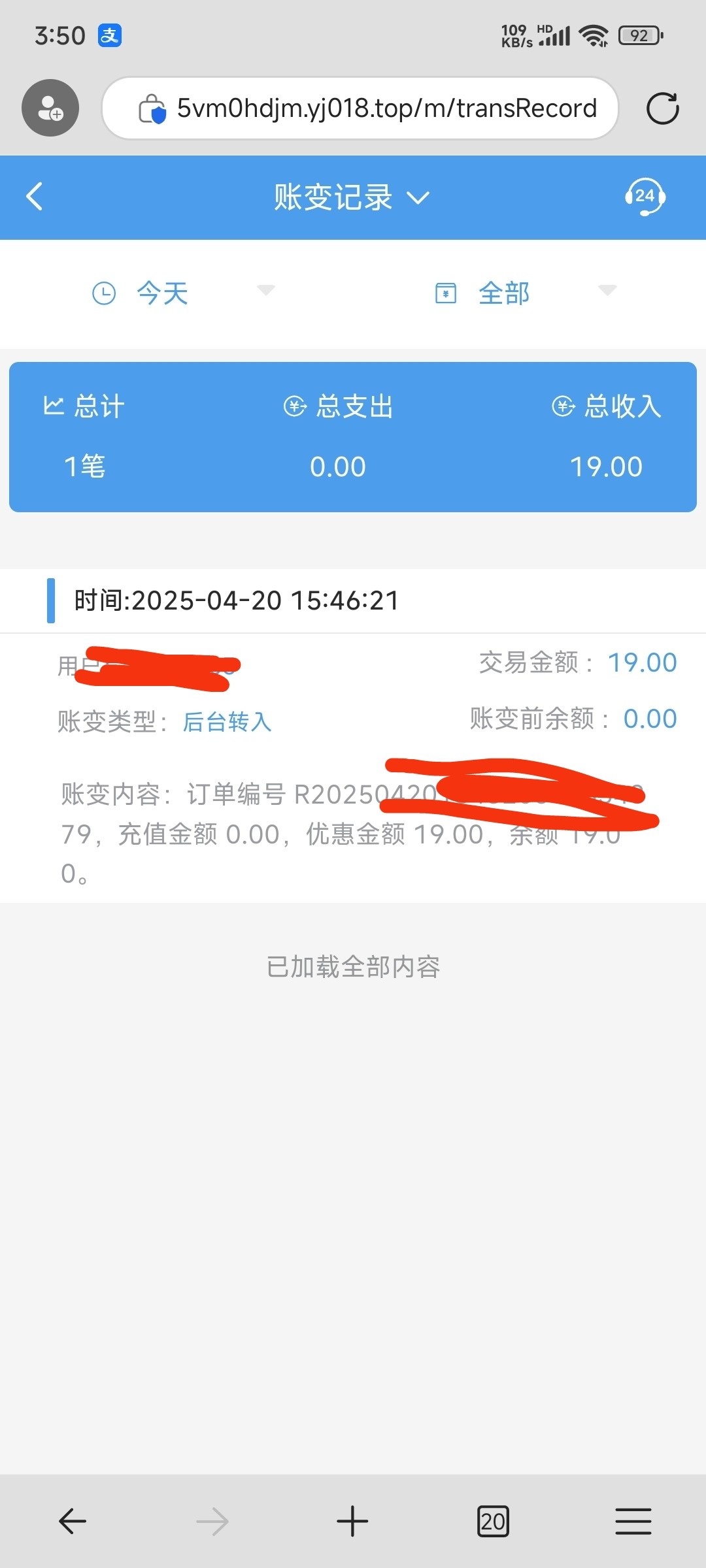The width and height of the screenshot is (706, 1568).
Task: Open the 今天 date filter dropdown
Action: pyautogui.click(x=183, y=293)
